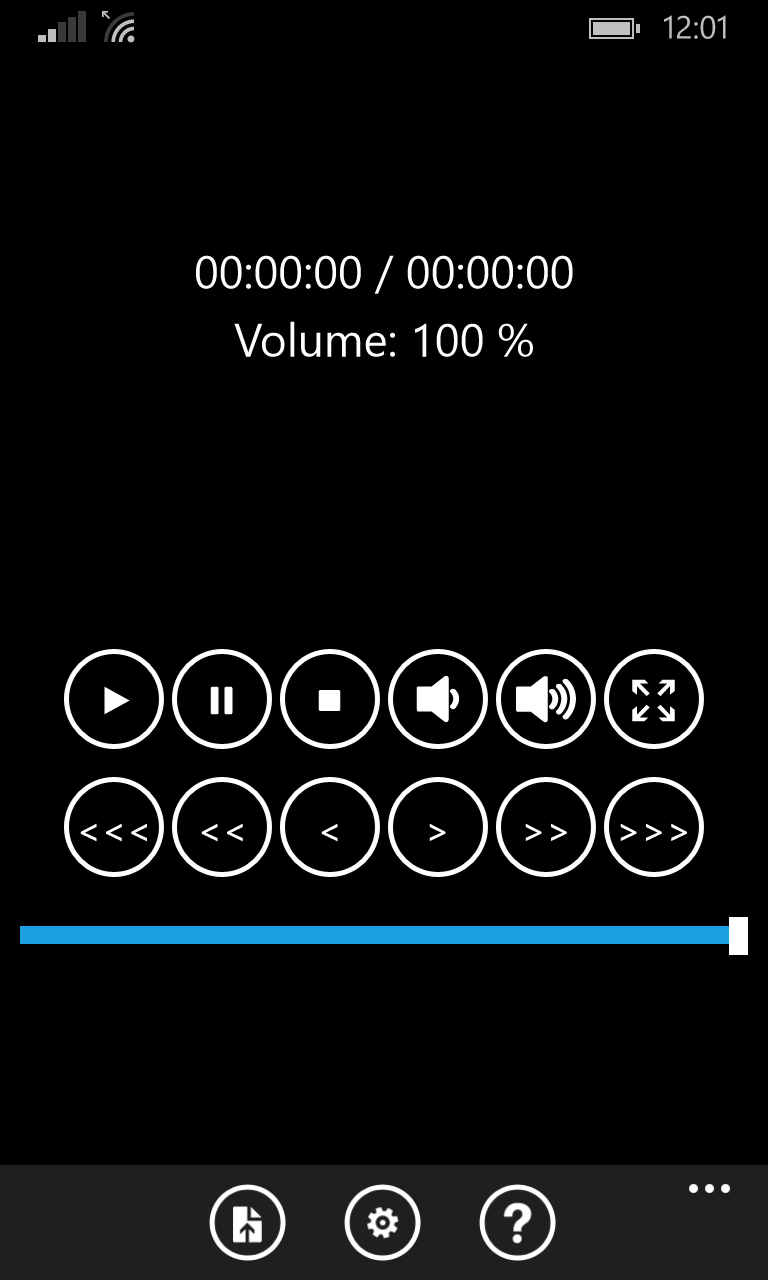The image size is (768, 1280).
Task: Tap the triple rewind <<< button
Action: tap(114, 827)
